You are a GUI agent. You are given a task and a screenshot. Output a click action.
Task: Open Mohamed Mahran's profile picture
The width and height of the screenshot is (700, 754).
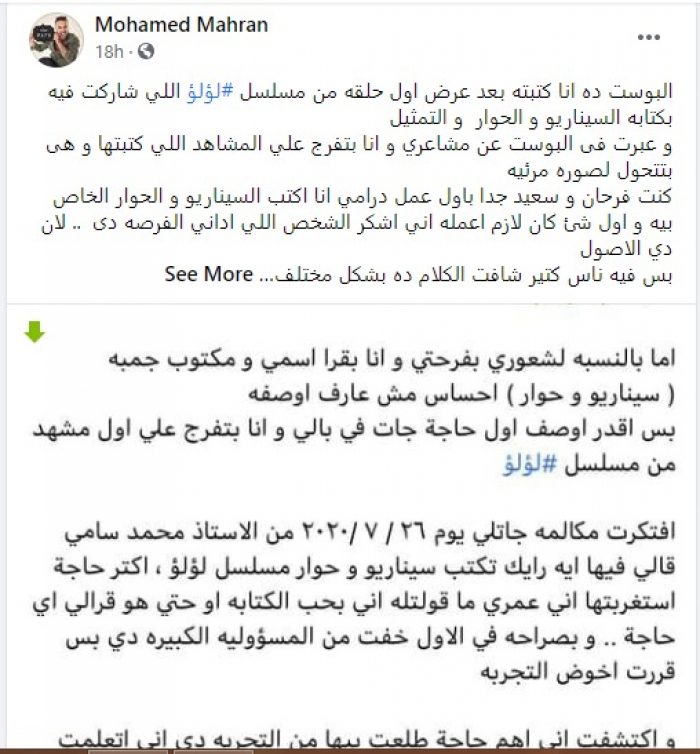click(56, 40)
